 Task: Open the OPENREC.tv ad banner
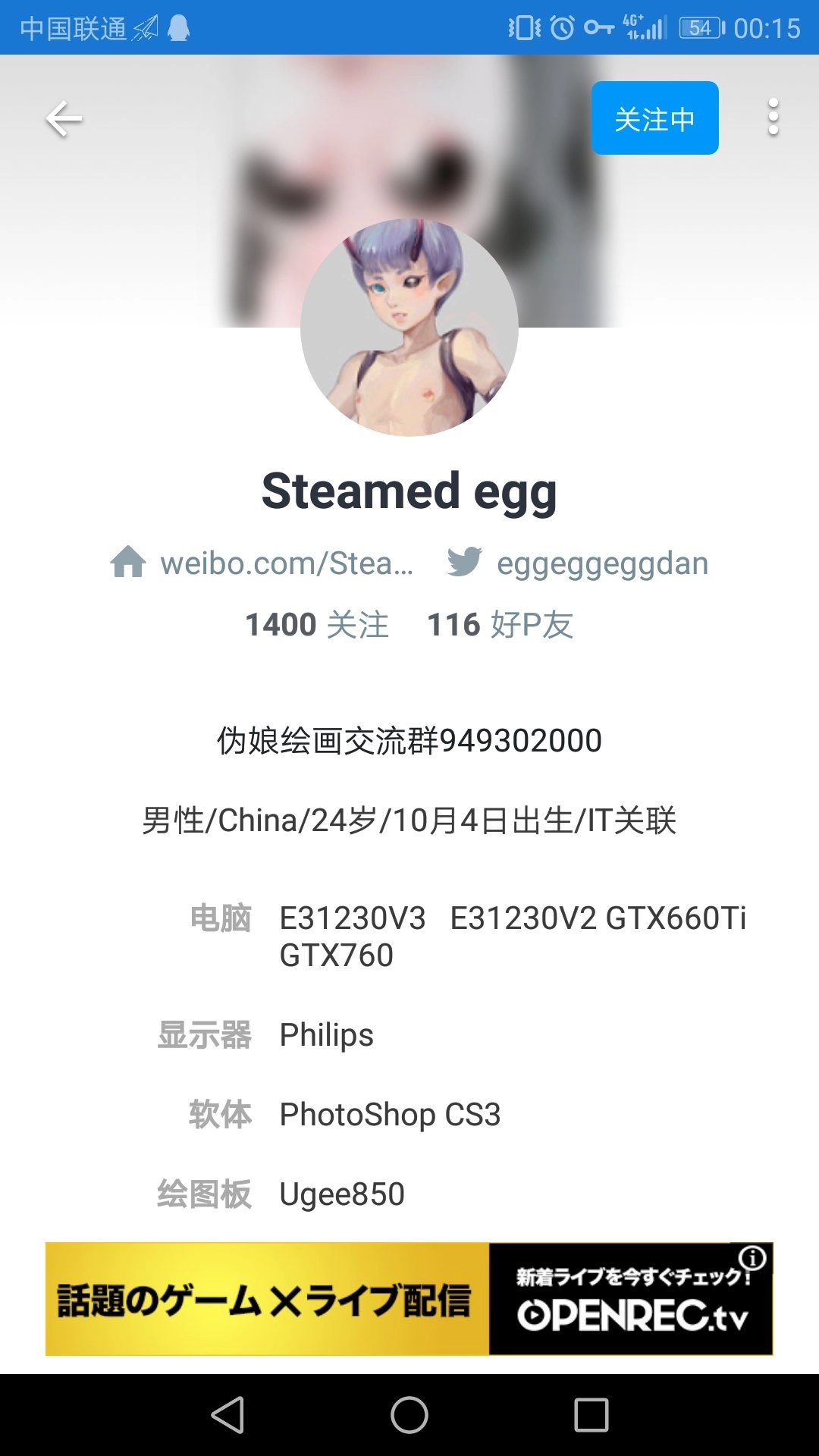409,1299
